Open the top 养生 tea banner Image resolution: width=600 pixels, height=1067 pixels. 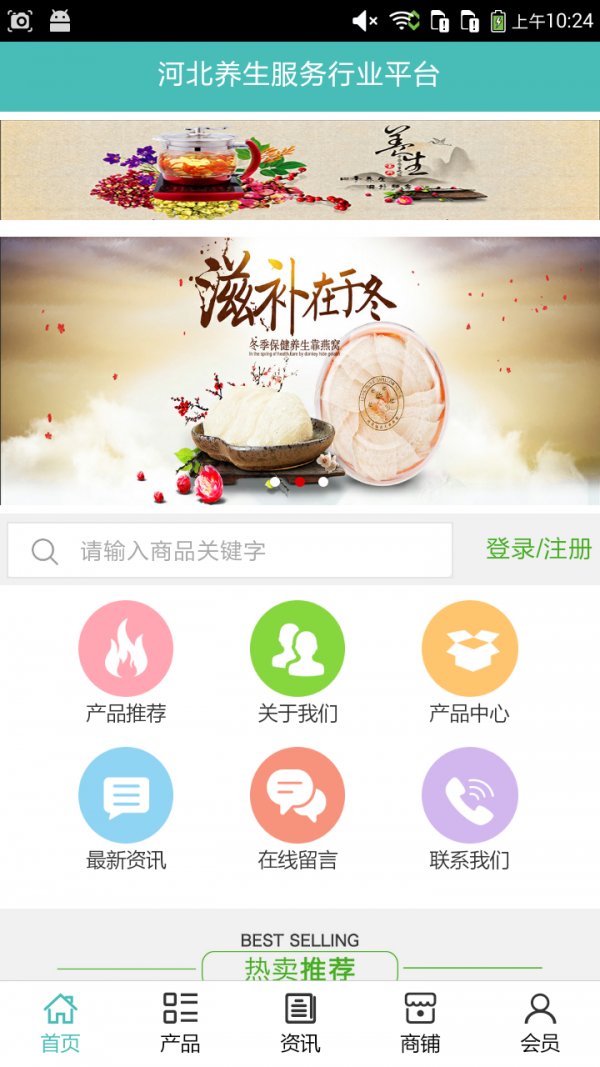coord(300,169)
